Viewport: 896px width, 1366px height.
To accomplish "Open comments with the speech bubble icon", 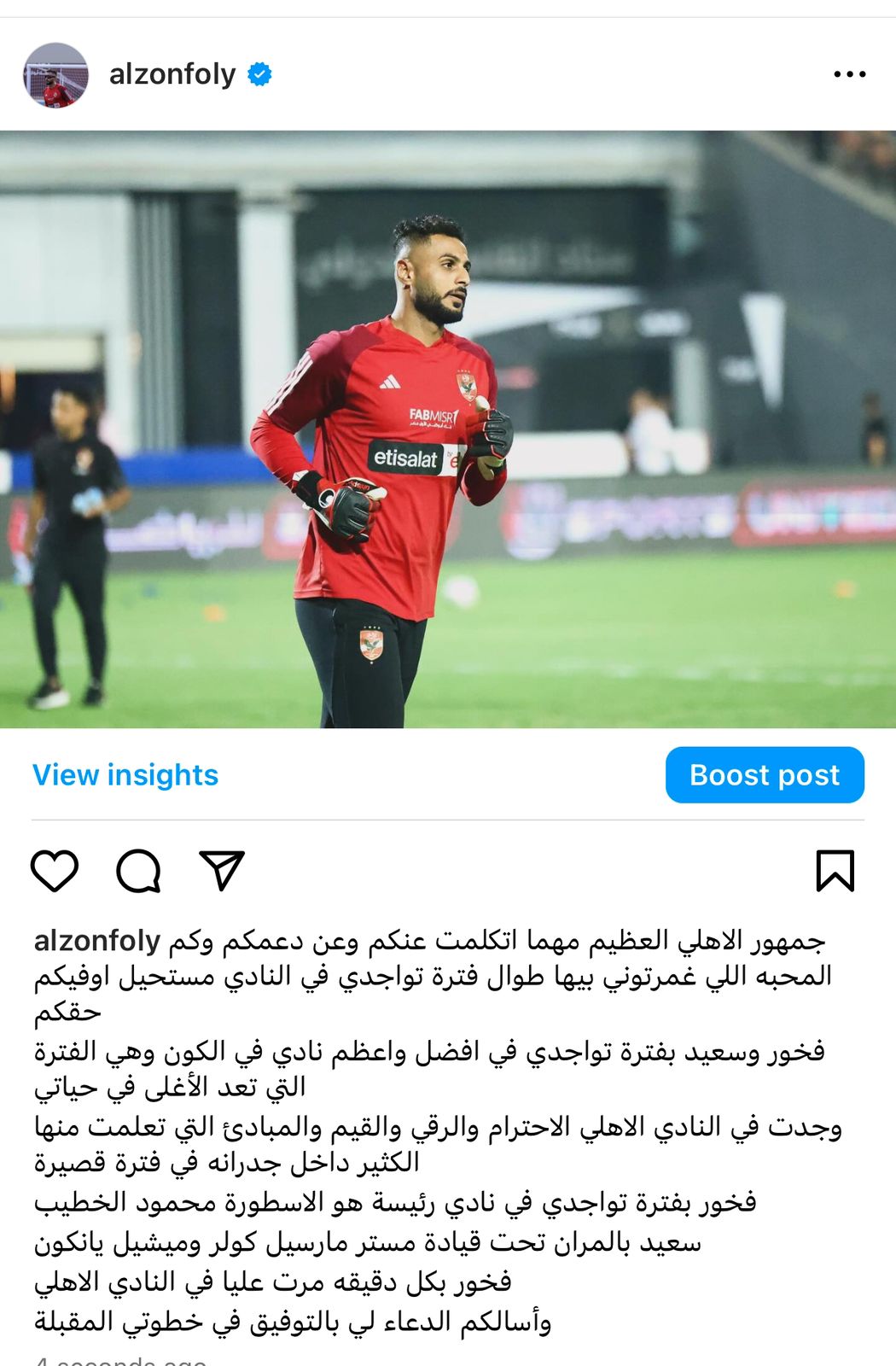I will 138,871.
